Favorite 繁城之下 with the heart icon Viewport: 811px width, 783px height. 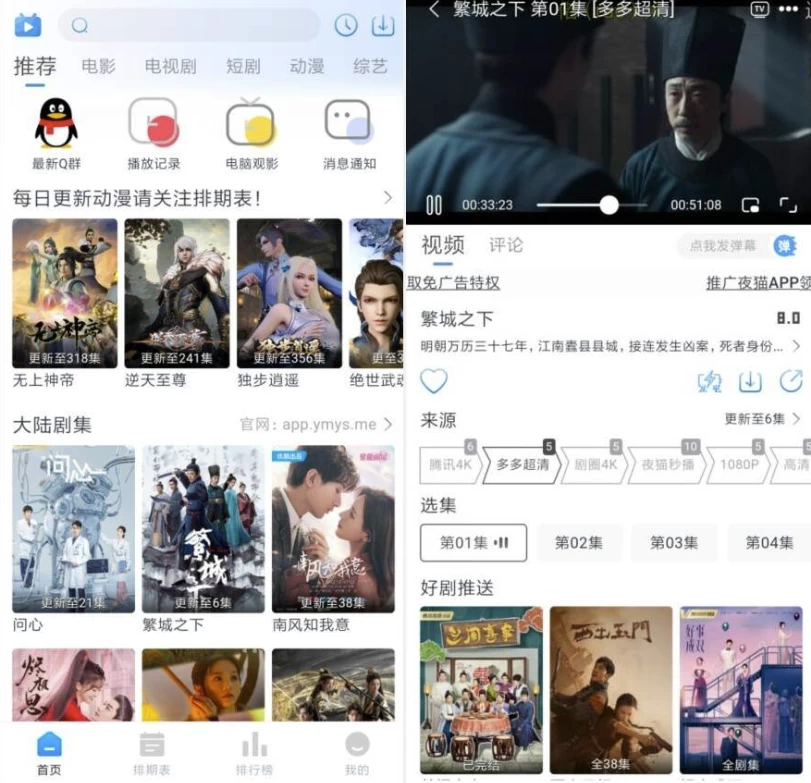[x=433, y=381]
